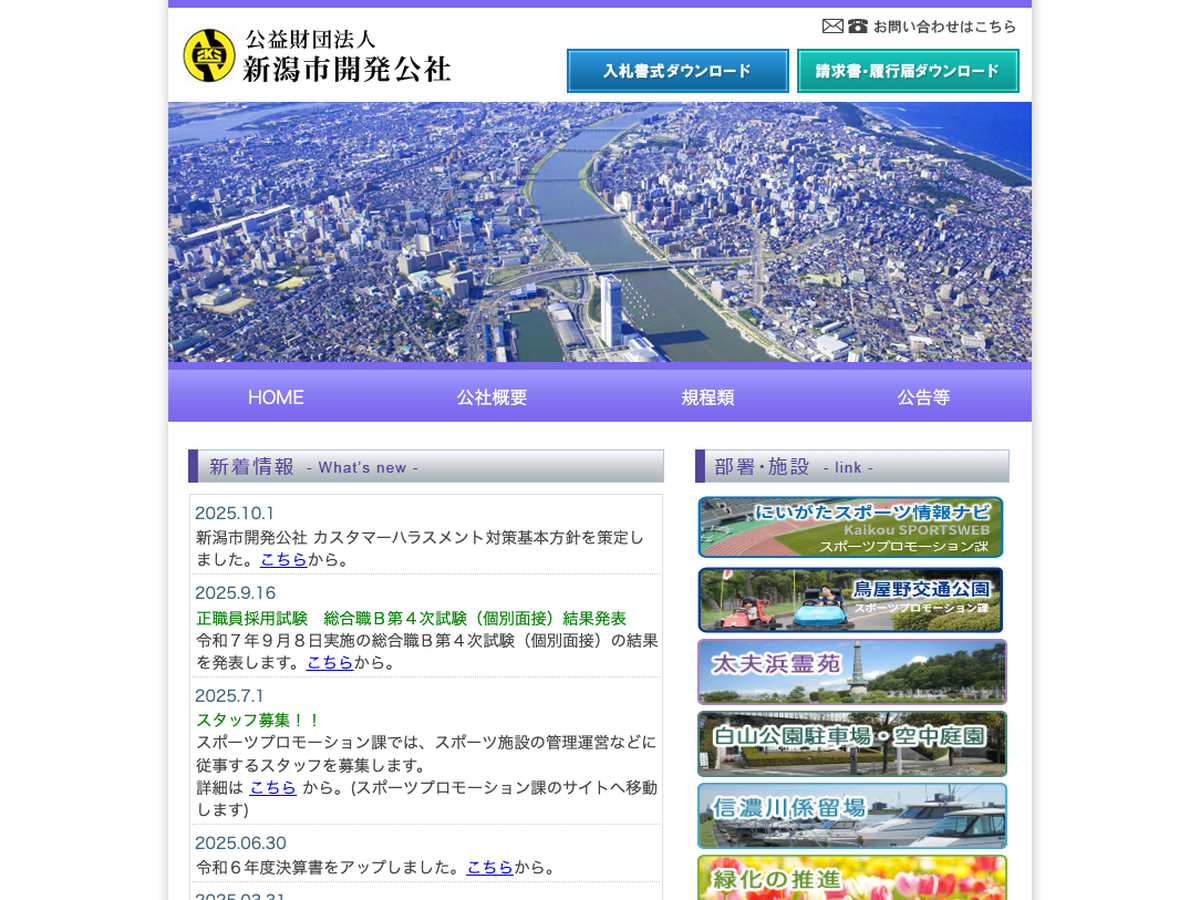Open こちら link in the 2025.06.30 news

coord(489,868)
